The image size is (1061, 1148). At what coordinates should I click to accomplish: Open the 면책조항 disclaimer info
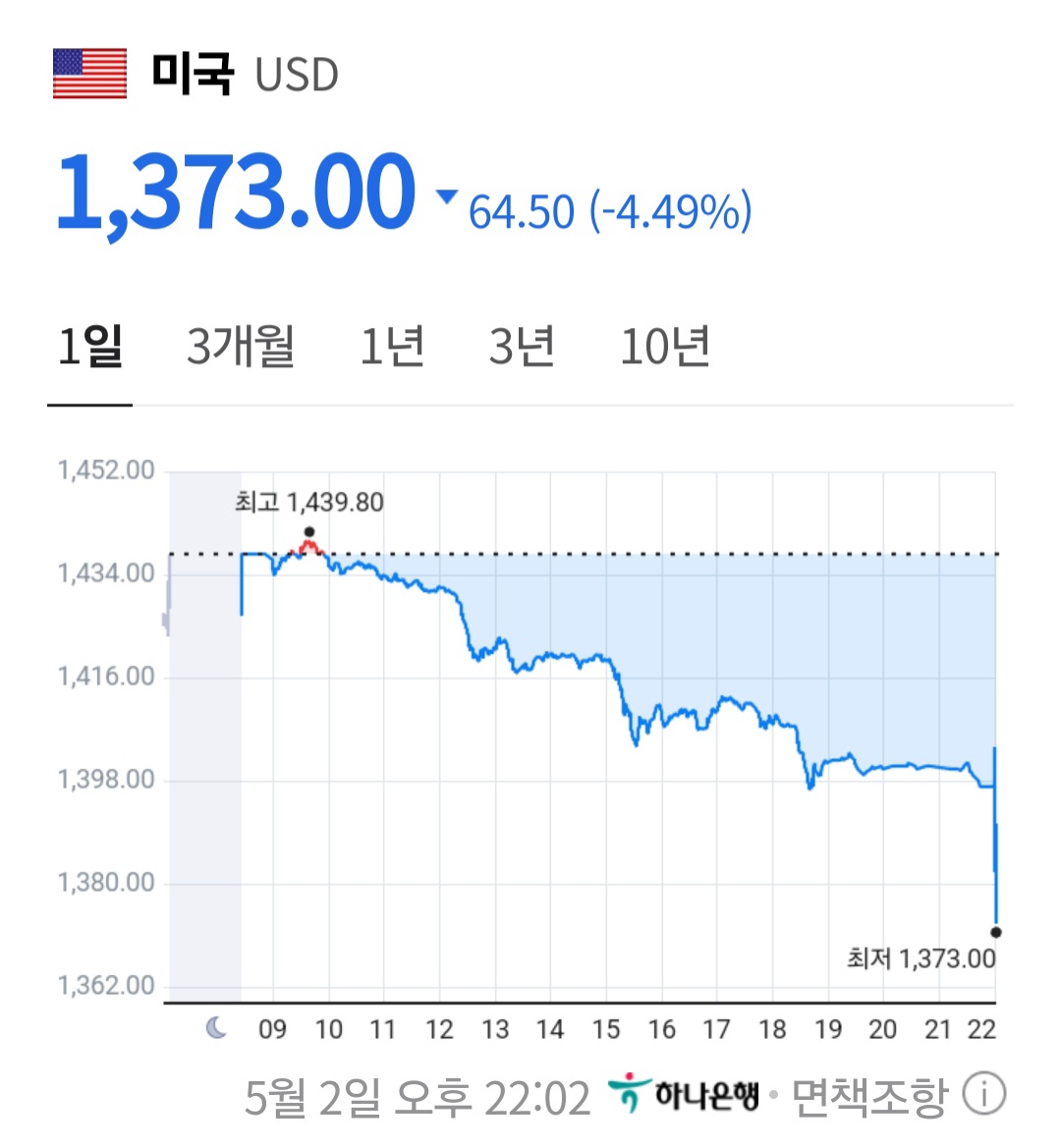point(983,1095)
